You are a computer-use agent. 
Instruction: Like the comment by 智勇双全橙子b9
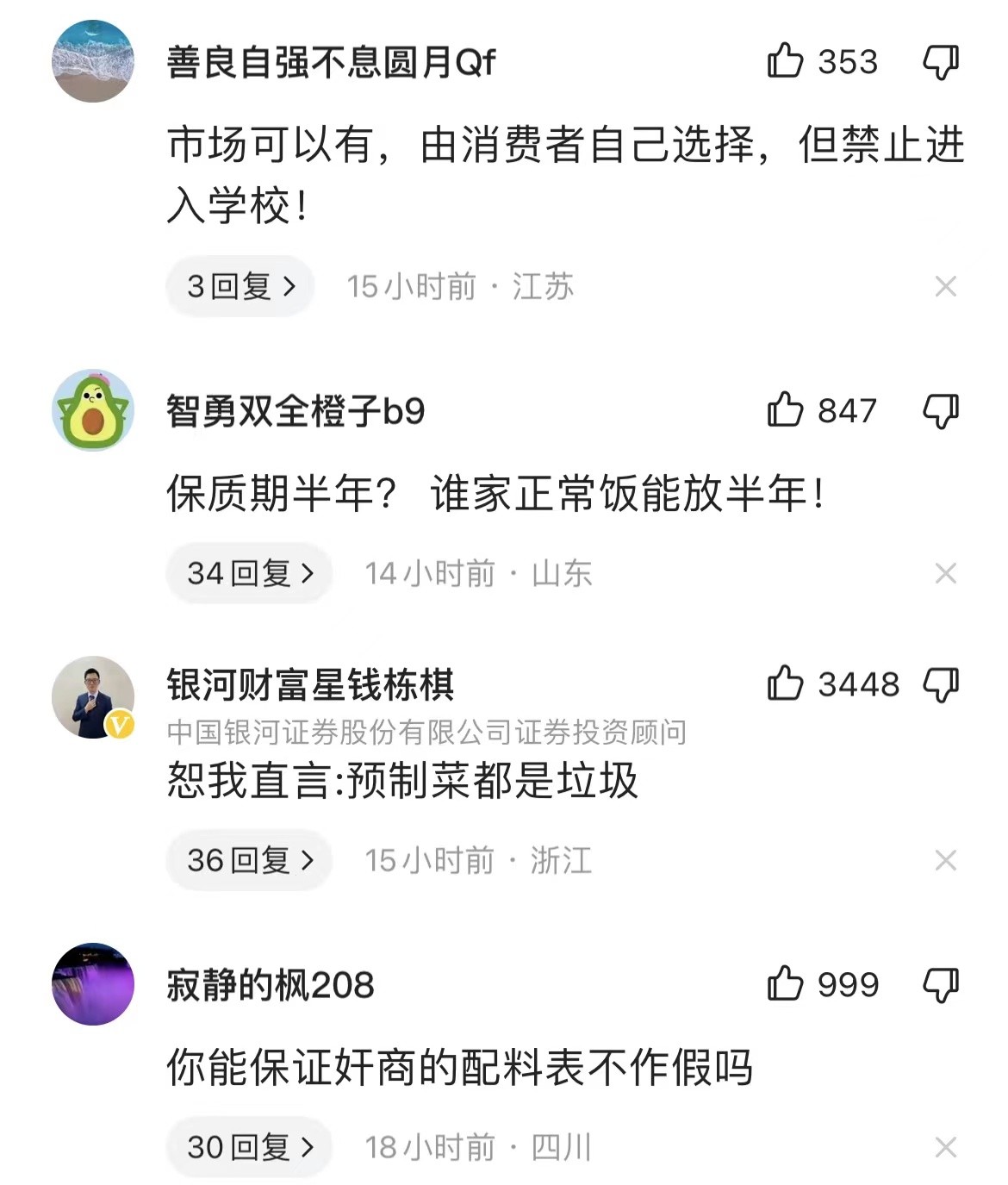click(785, 410)
